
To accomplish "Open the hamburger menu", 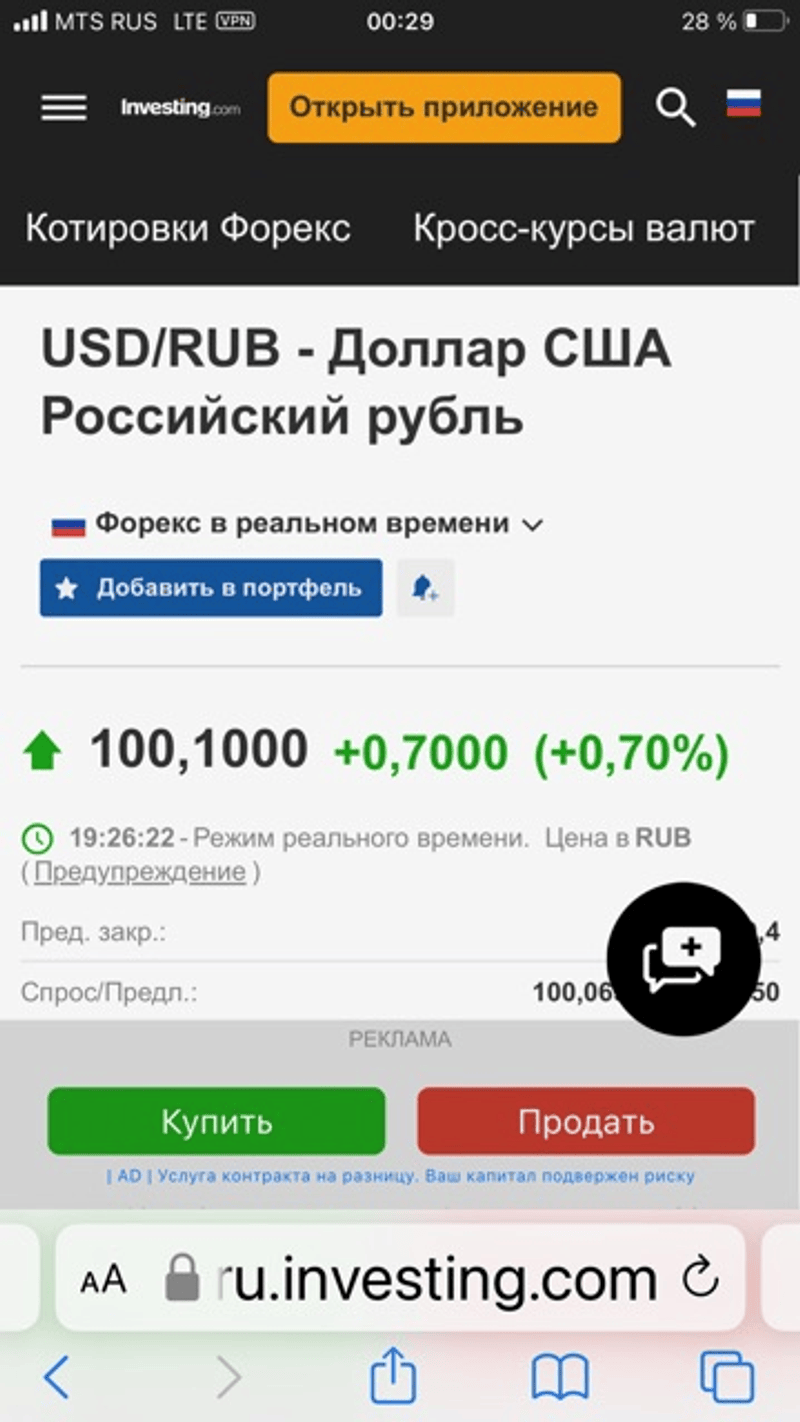I will click(64, 108).
